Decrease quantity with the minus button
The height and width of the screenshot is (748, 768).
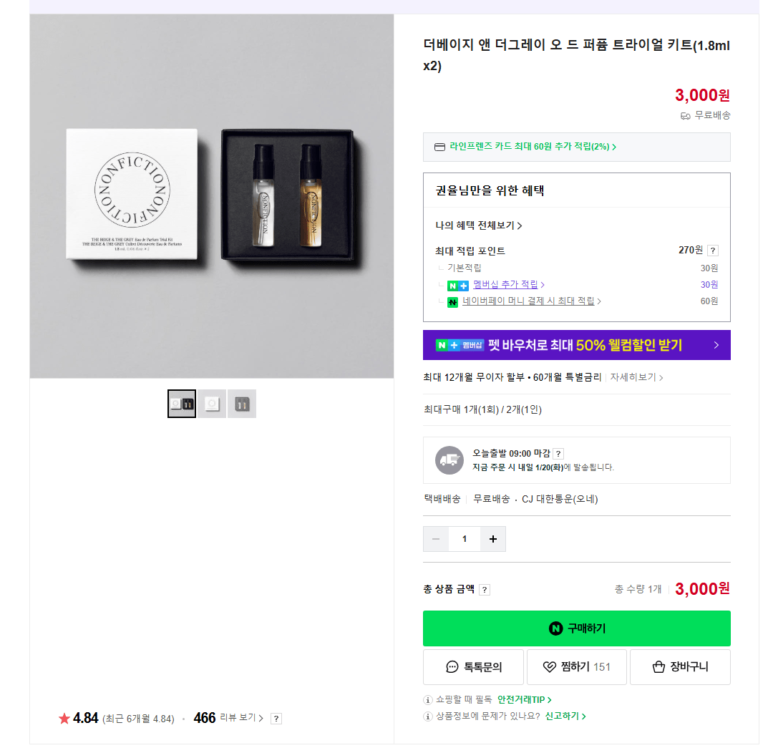pyautogui.click(x=436, y=539)
